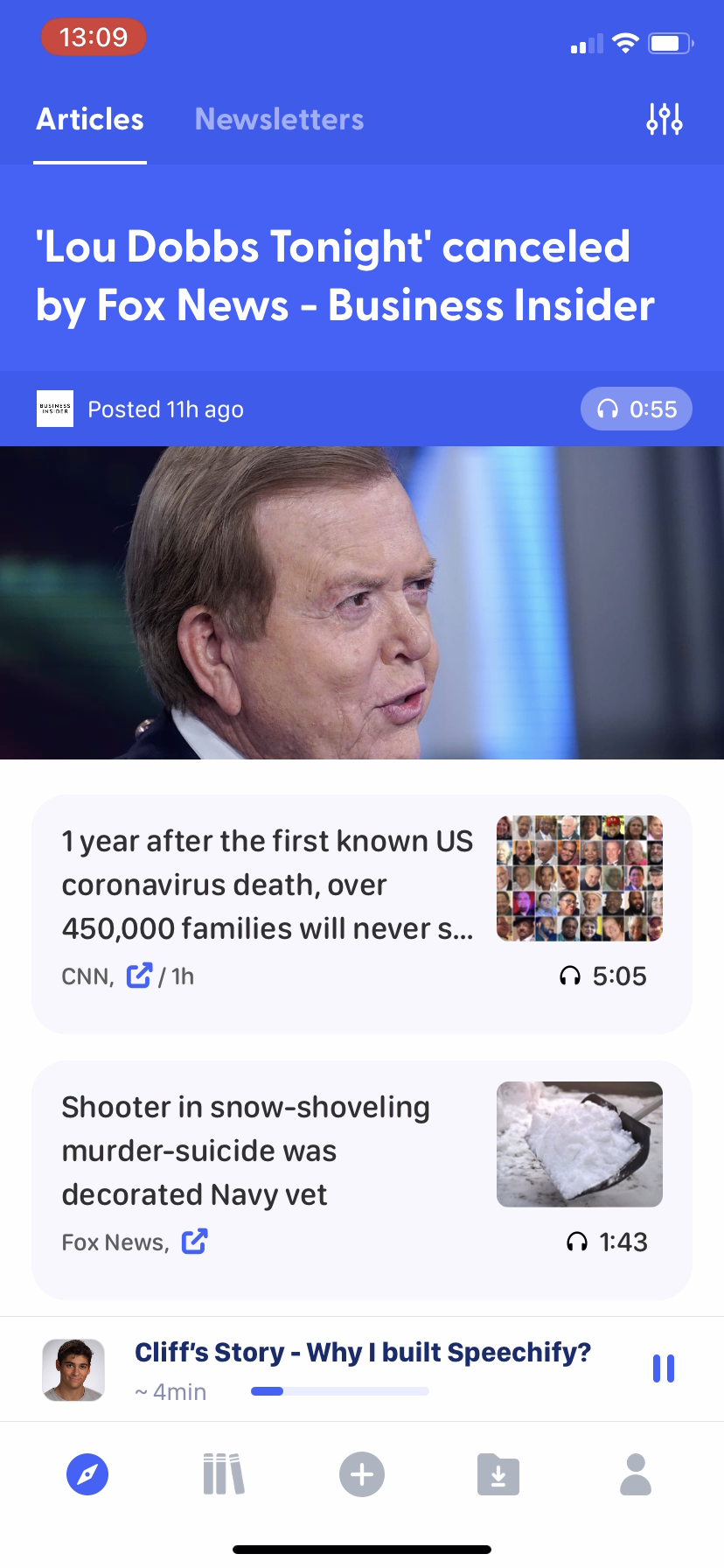Tap the plus button to add content

pyautogui.click(x=362, y=1474)
